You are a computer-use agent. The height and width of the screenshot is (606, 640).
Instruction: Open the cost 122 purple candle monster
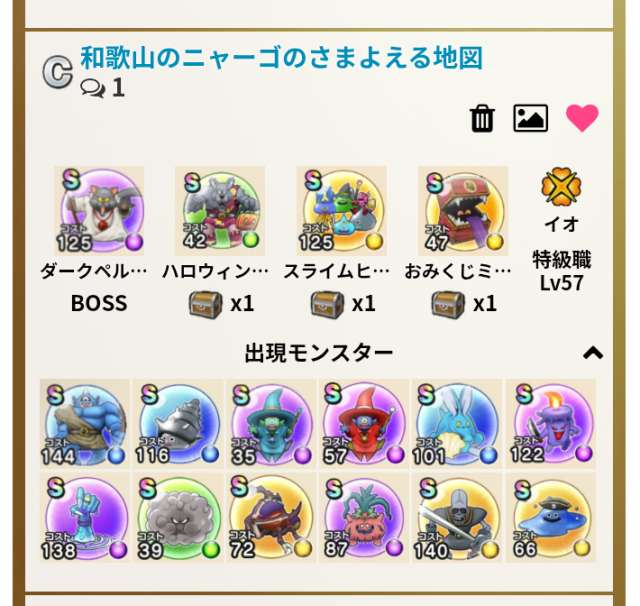coord(550,423)
